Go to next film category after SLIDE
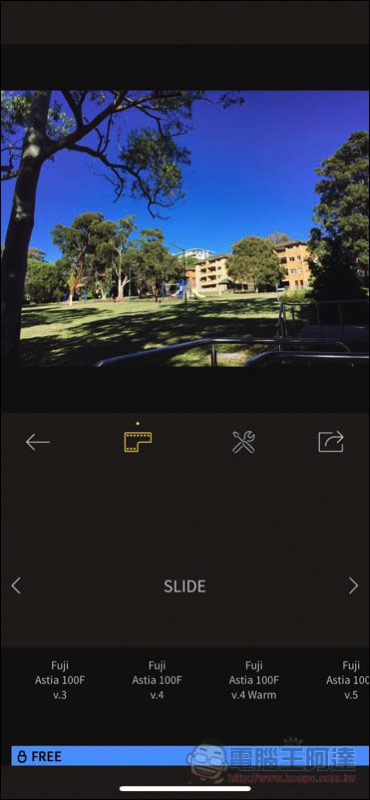This screenshot has width=370, height=800. [x=353, y=586]
